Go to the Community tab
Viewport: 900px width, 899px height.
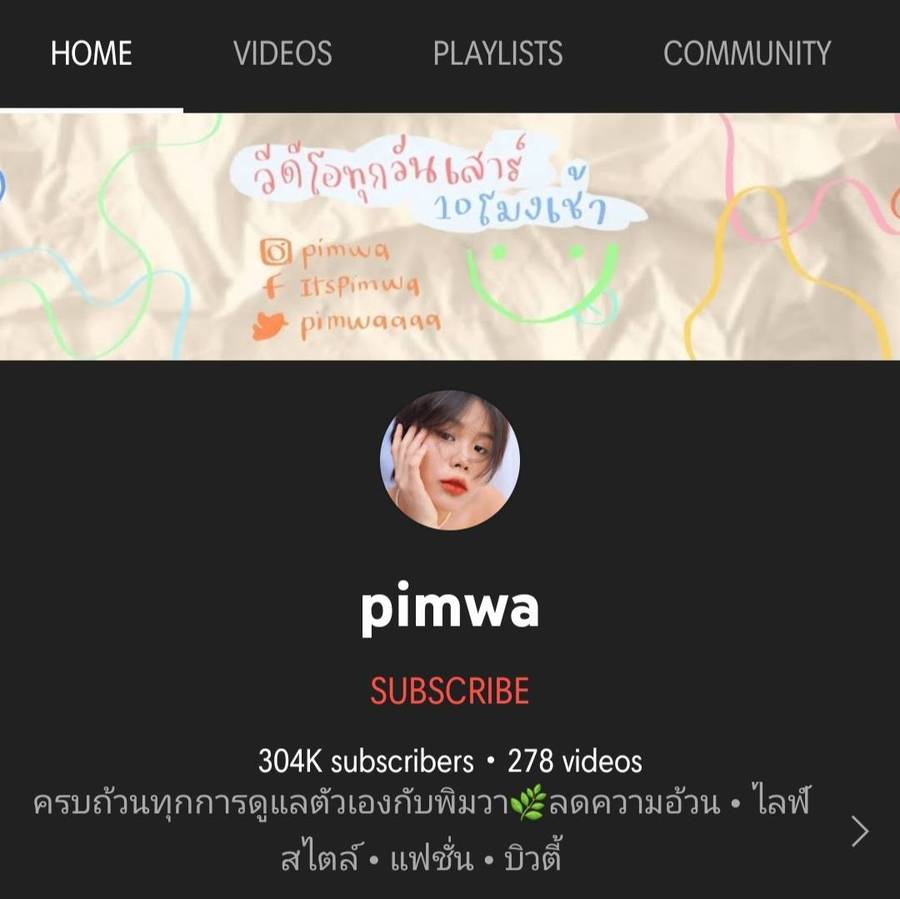point(747,53)
